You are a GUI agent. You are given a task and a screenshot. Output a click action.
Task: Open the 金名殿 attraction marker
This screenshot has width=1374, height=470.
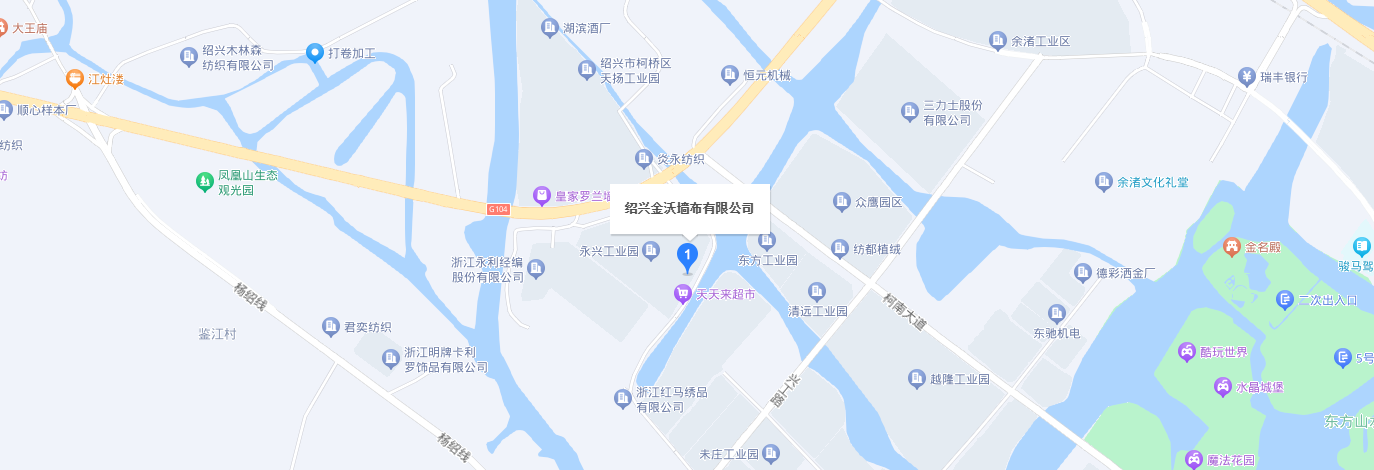click(1232, 245)
